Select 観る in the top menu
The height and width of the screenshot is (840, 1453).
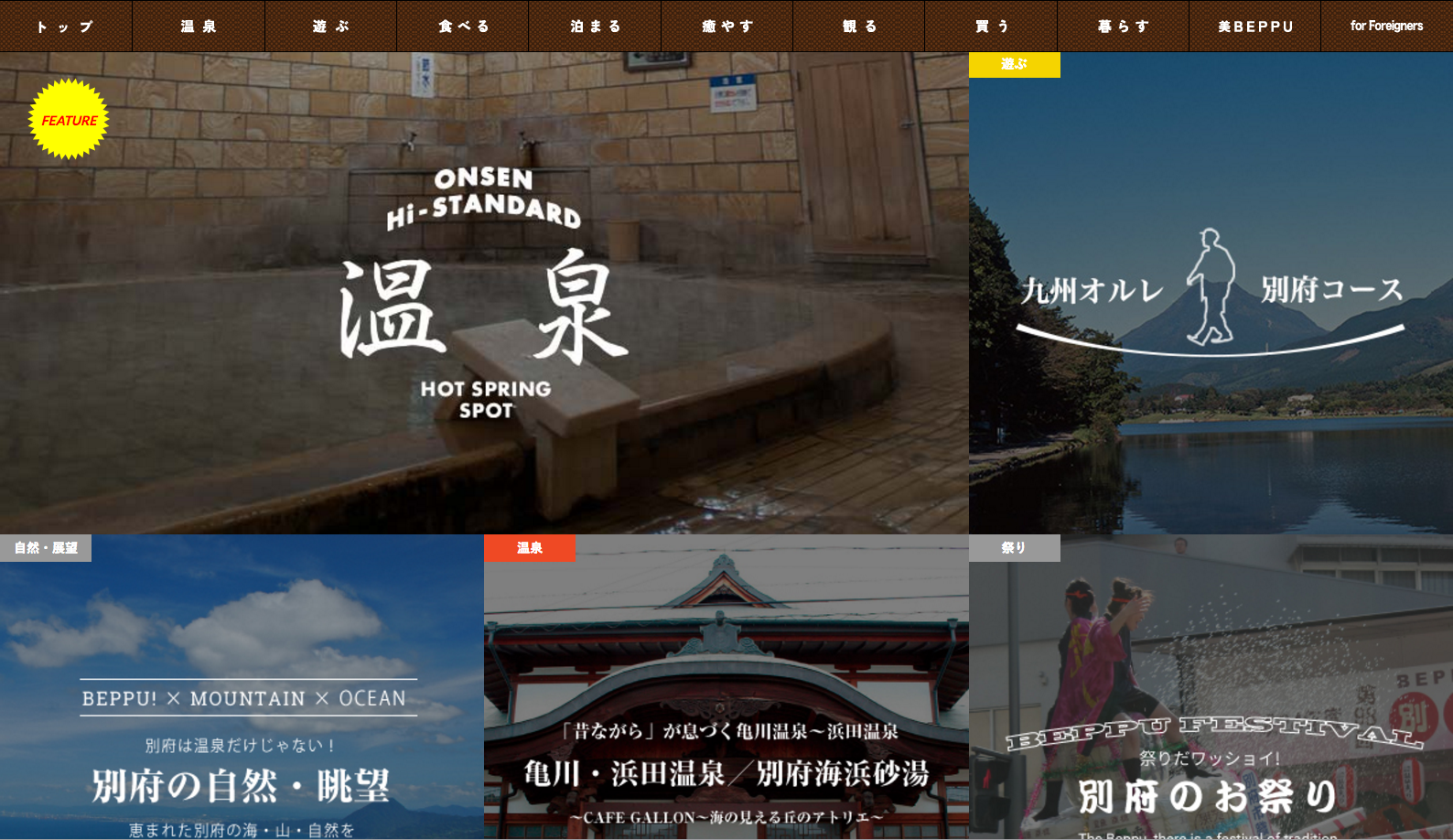point(859,27)
